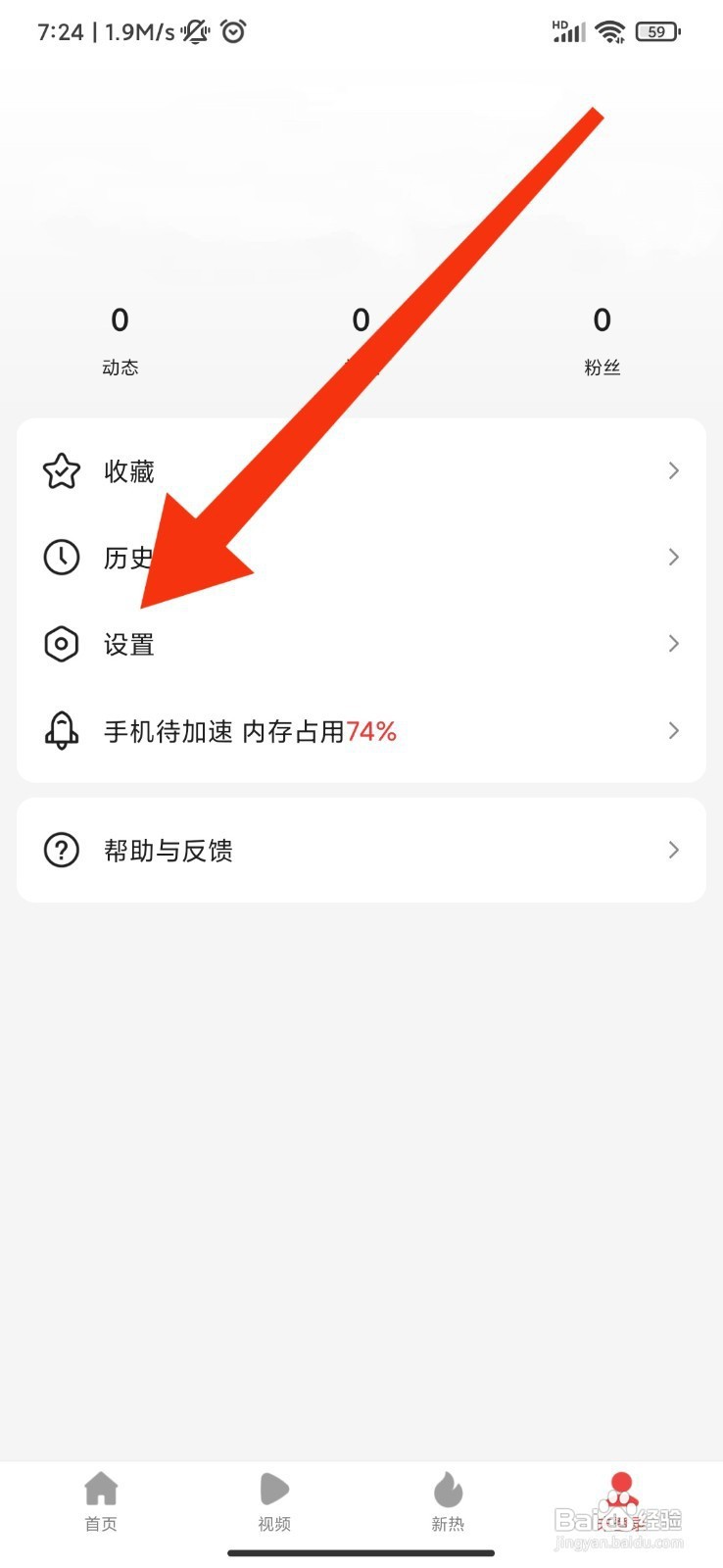Tap the 设置 gear icon
This screenshot has width=723, height=1568.
pos(61,644)
